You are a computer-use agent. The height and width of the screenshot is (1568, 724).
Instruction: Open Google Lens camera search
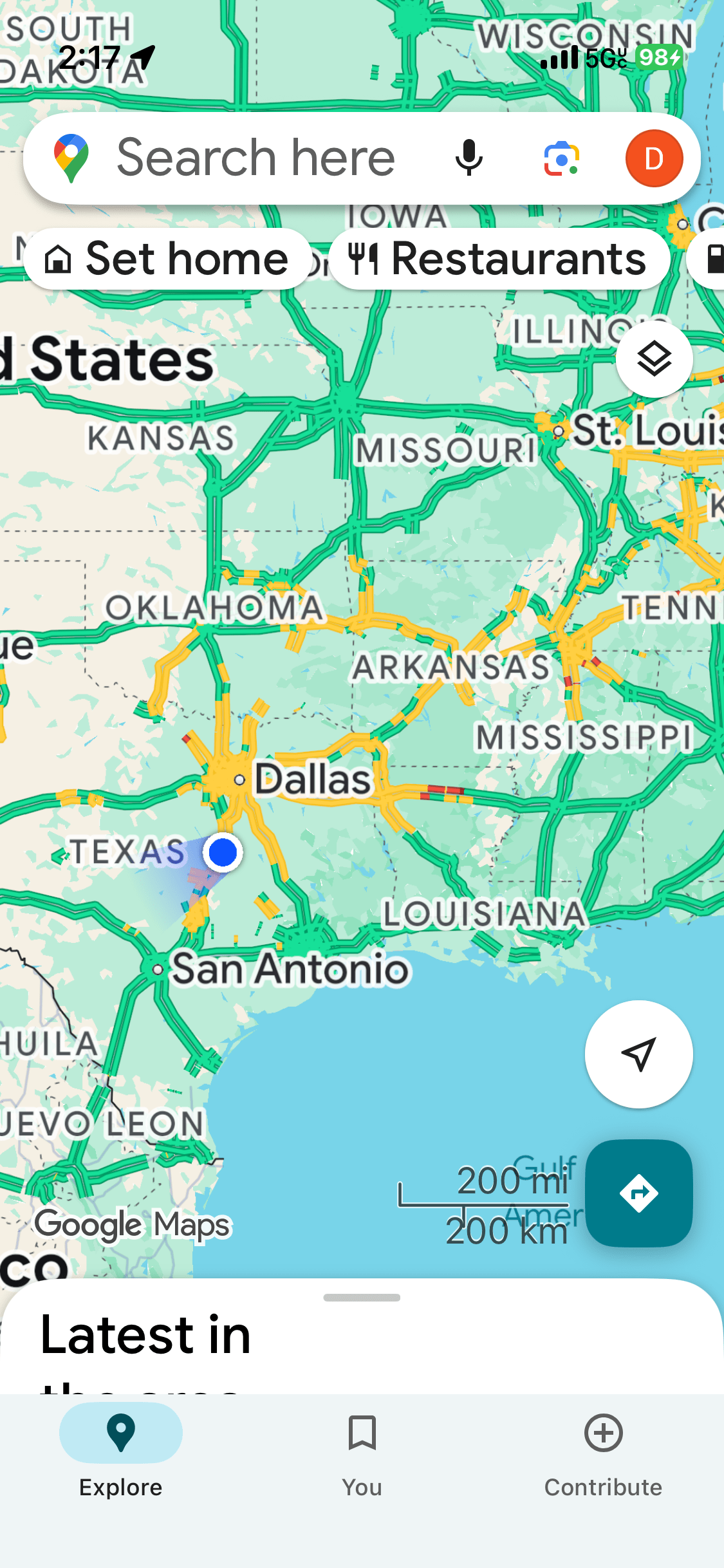click(x=561, y=158)
